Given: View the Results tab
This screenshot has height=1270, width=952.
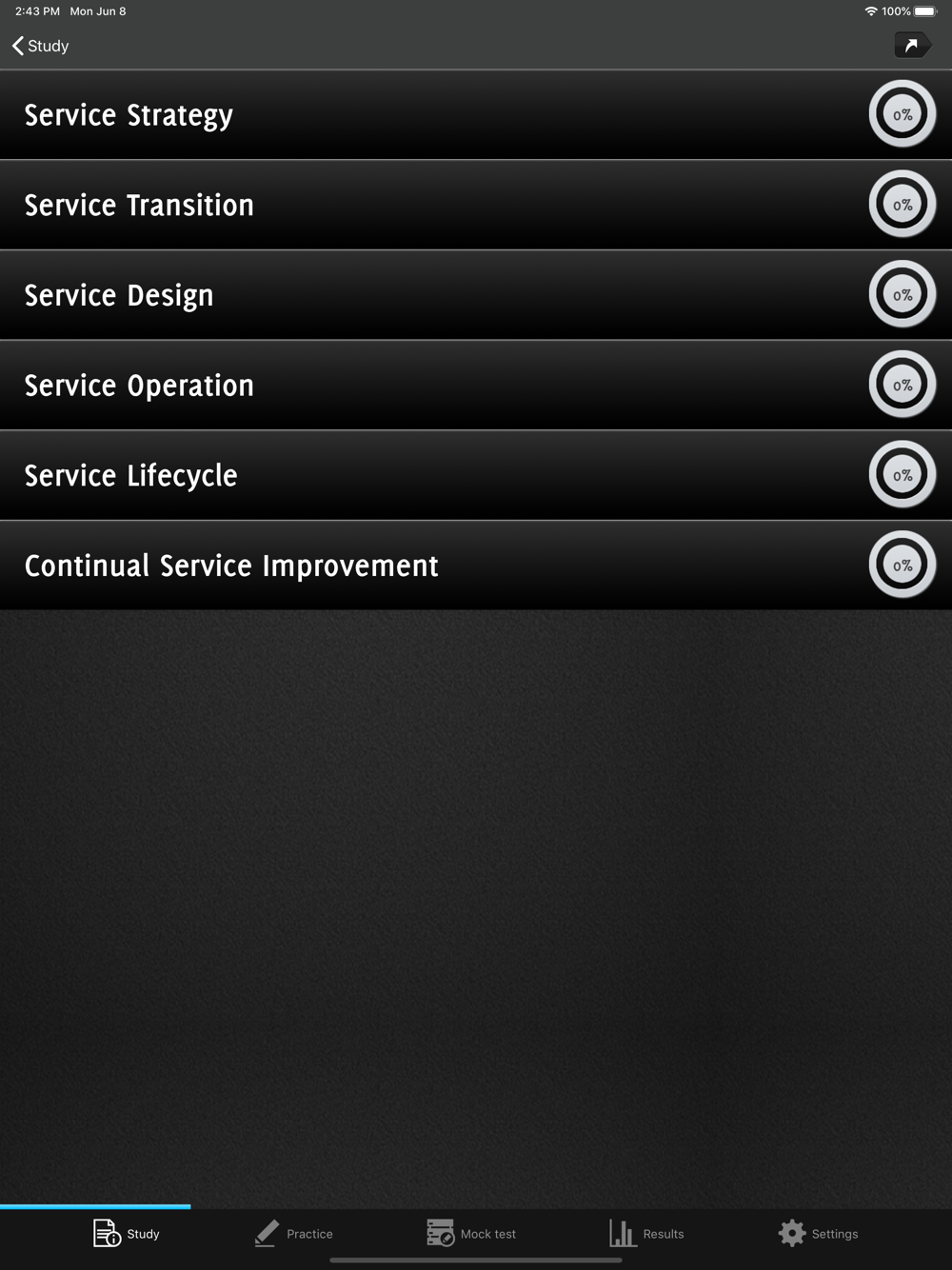Looking at the screenshot, I should coord(646,1233).
